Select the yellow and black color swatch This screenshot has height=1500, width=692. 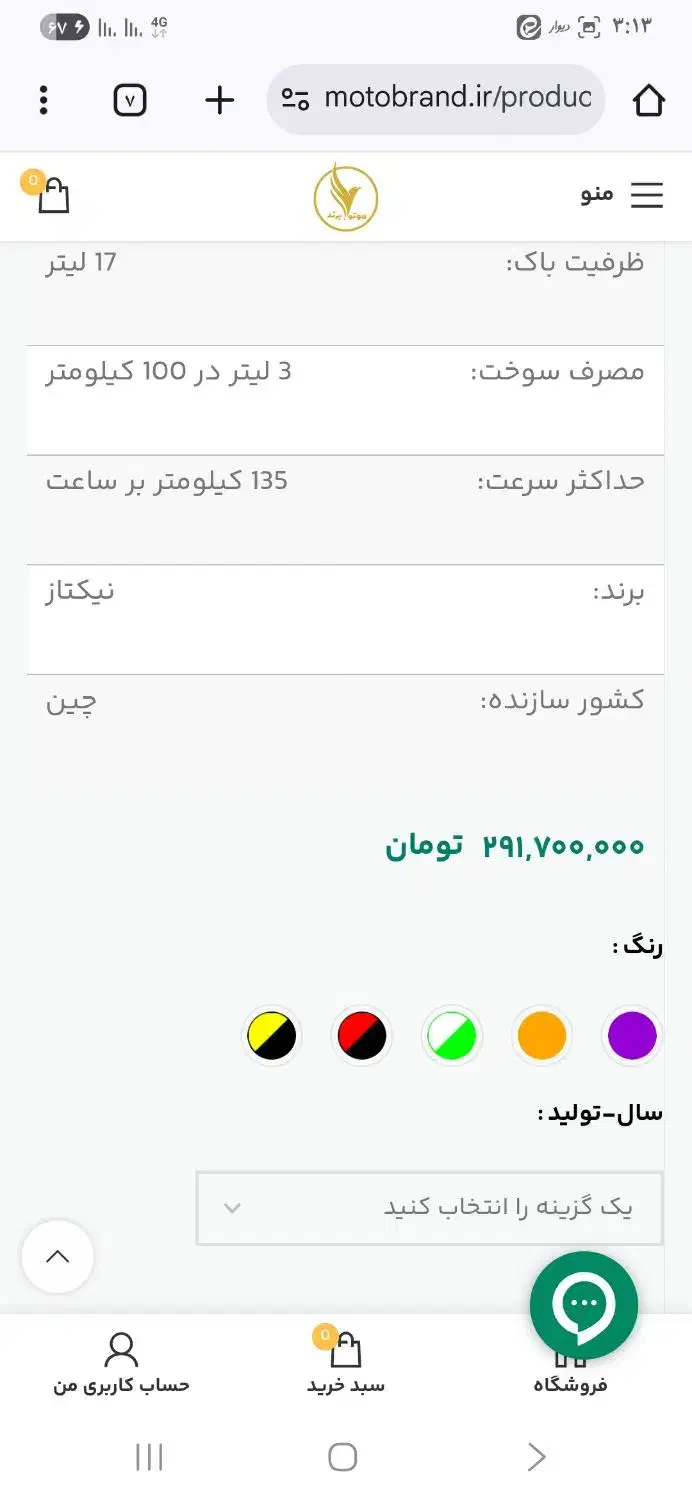(x=272, y=1035)
